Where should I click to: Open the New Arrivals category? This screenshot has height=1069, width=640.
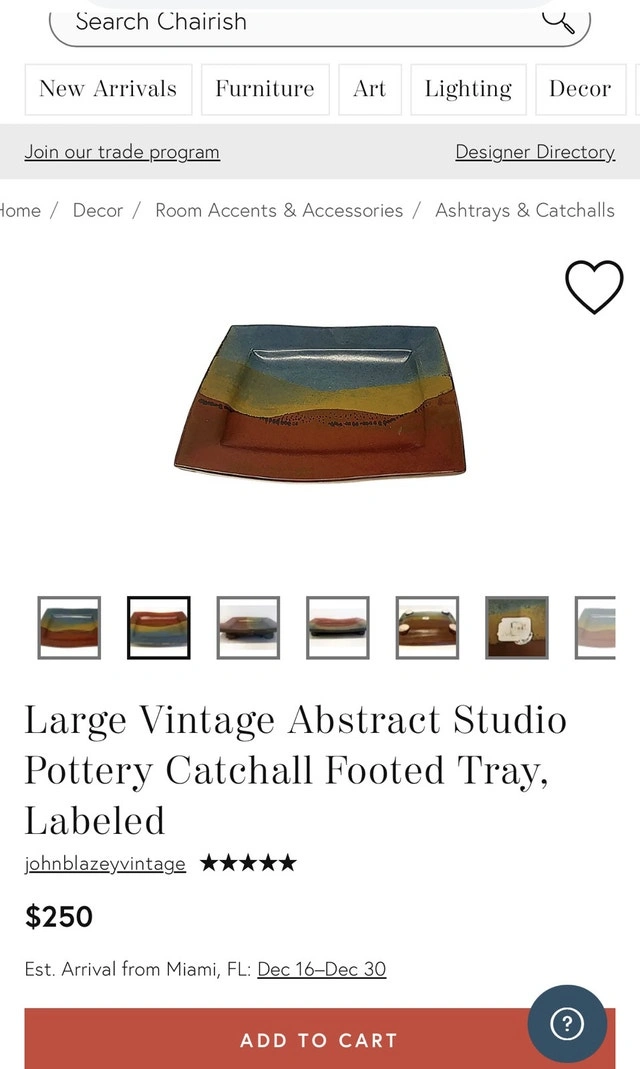(x=108, y=89)
